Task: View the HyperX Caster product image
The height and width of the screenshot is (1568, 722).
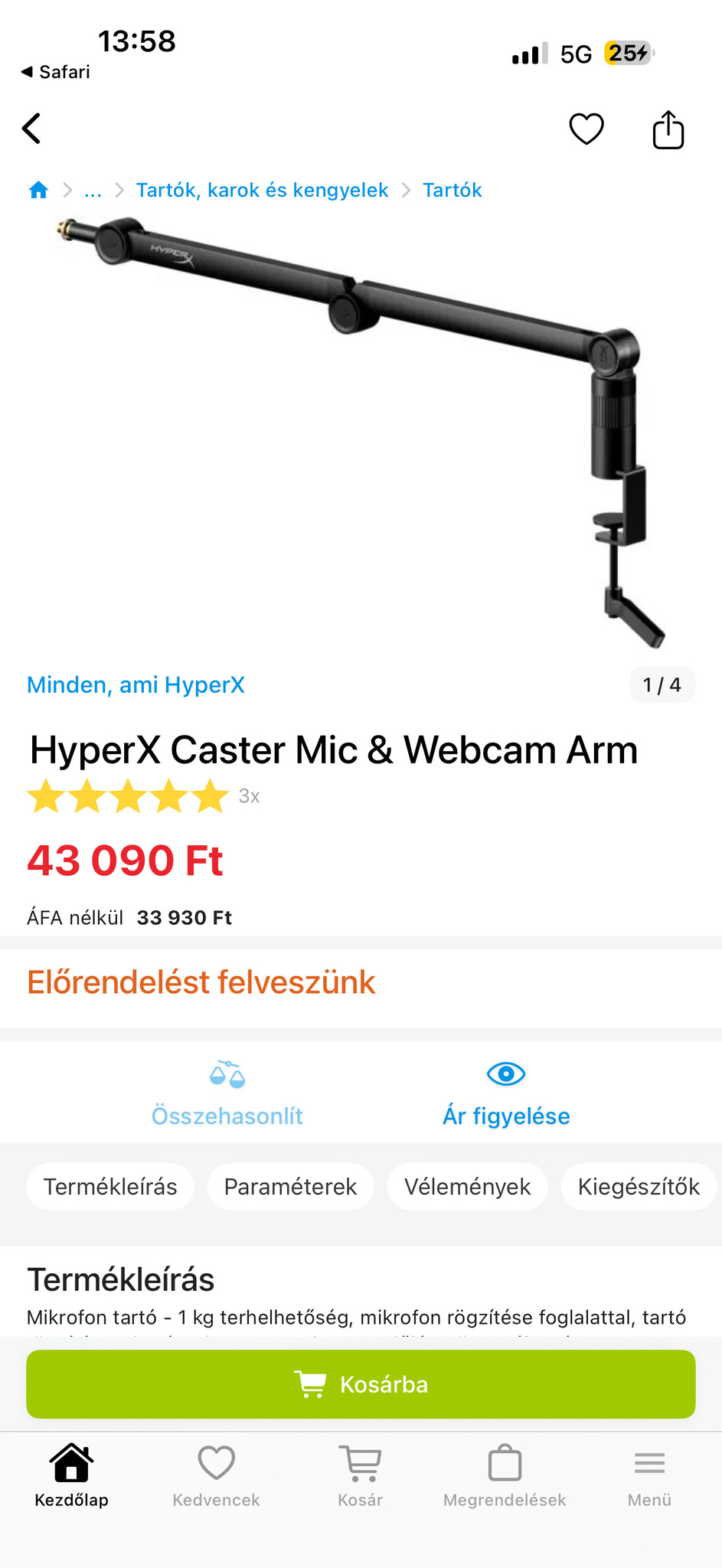Action: point(360,429)
